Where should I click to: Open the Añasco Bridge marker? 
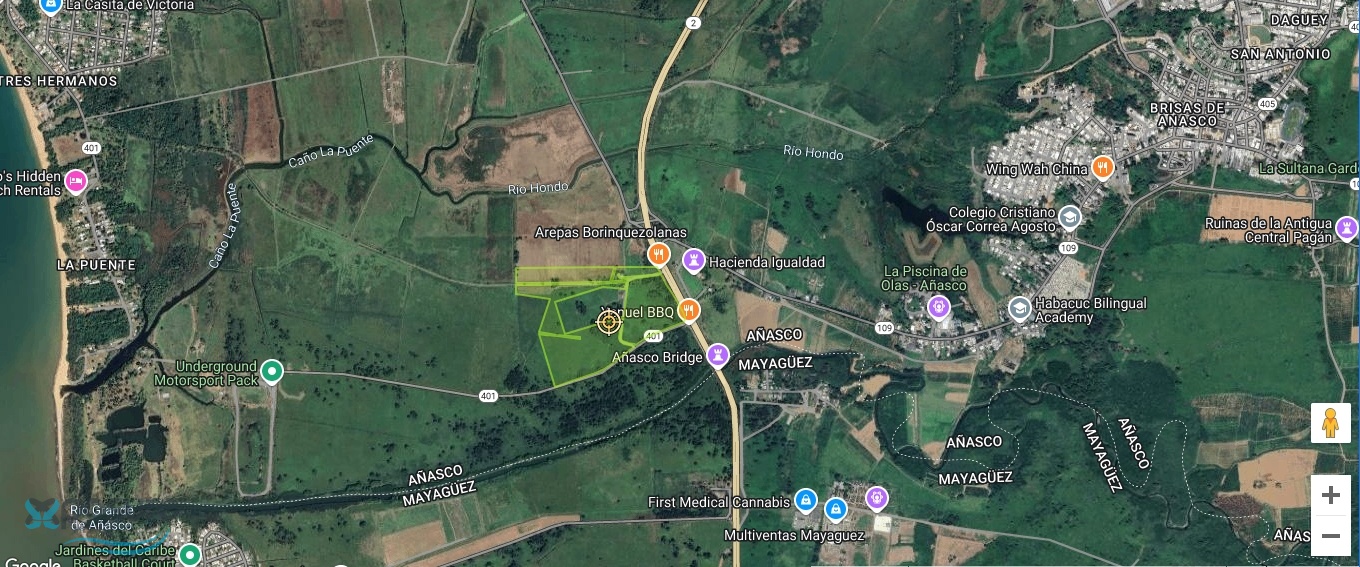718,355
